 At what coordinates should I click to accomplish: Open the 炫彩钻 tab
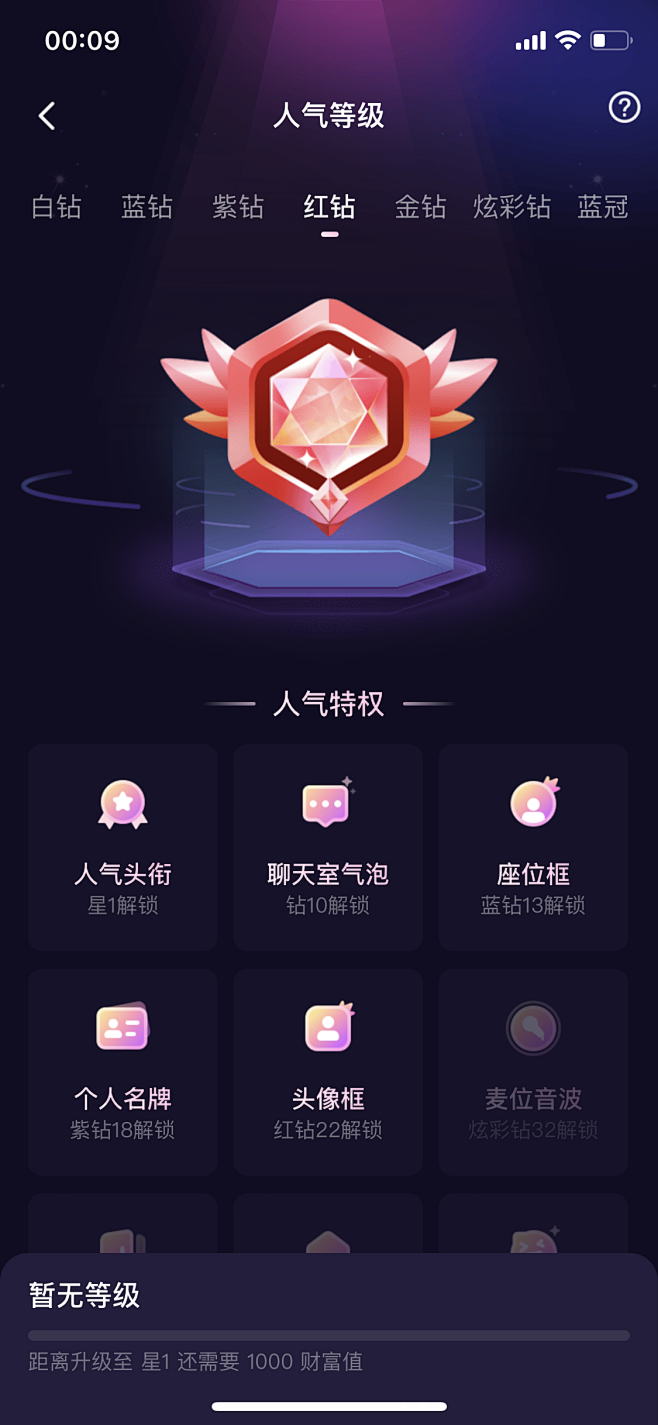click(x=512, y=207)
